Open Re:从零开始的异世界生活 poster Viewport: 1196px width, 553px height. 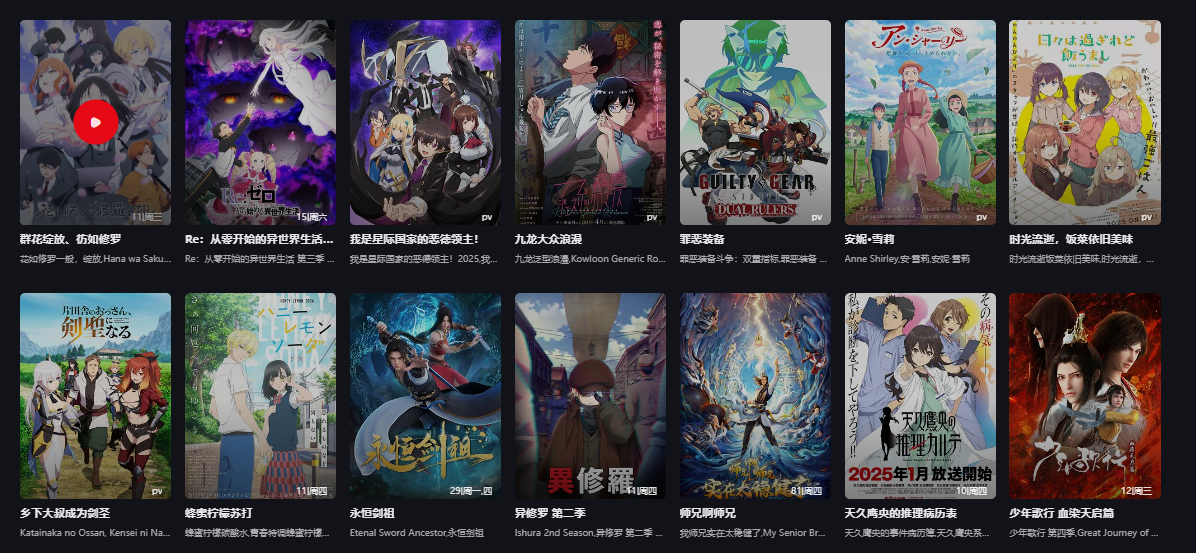tap(260, 122)
